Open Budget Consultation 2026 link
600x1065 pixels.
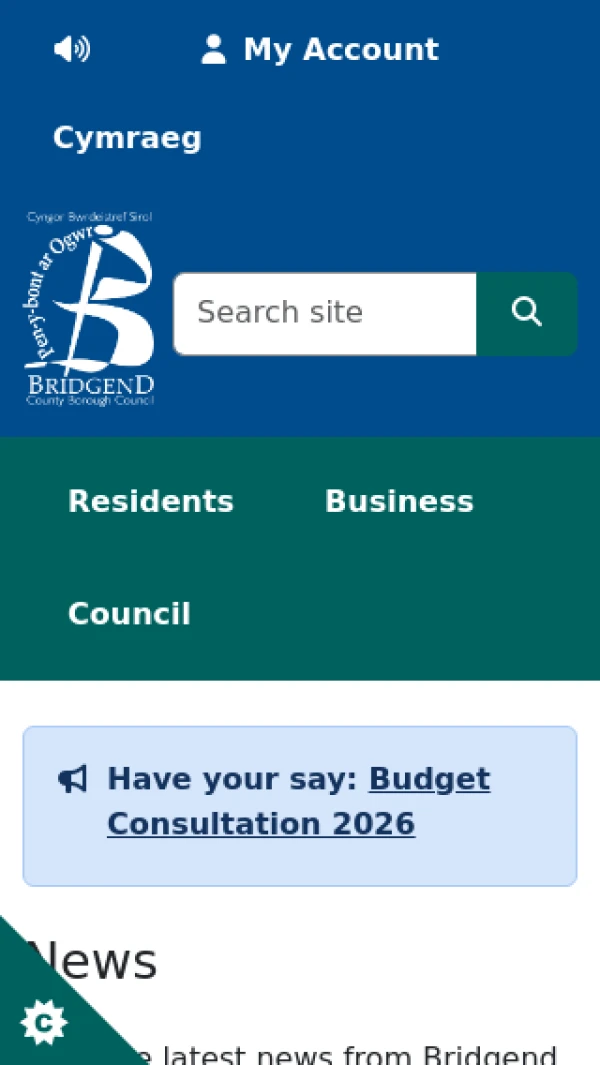(261, 824)
